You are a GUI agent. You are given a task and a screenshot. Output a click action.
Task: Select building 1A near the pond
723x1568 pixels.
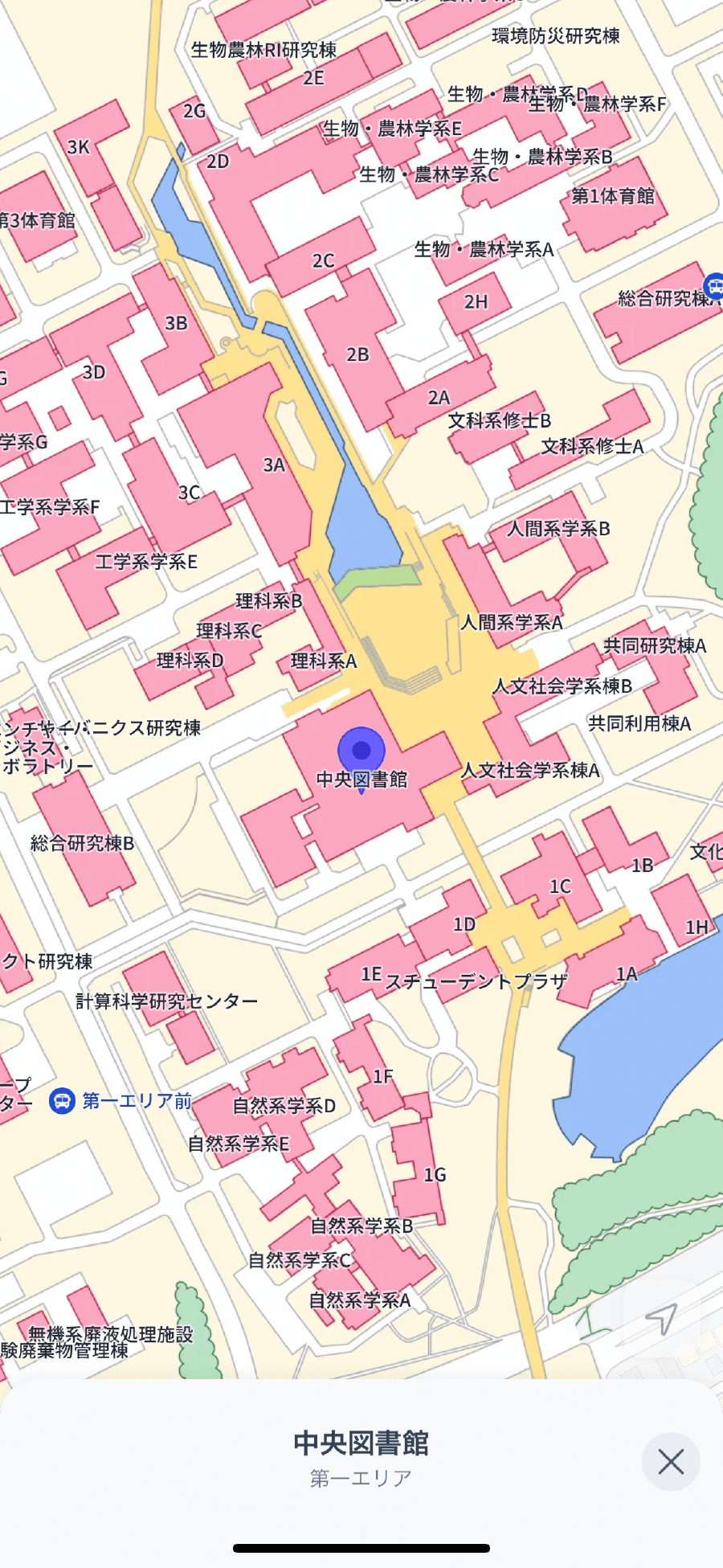[625, 973]
